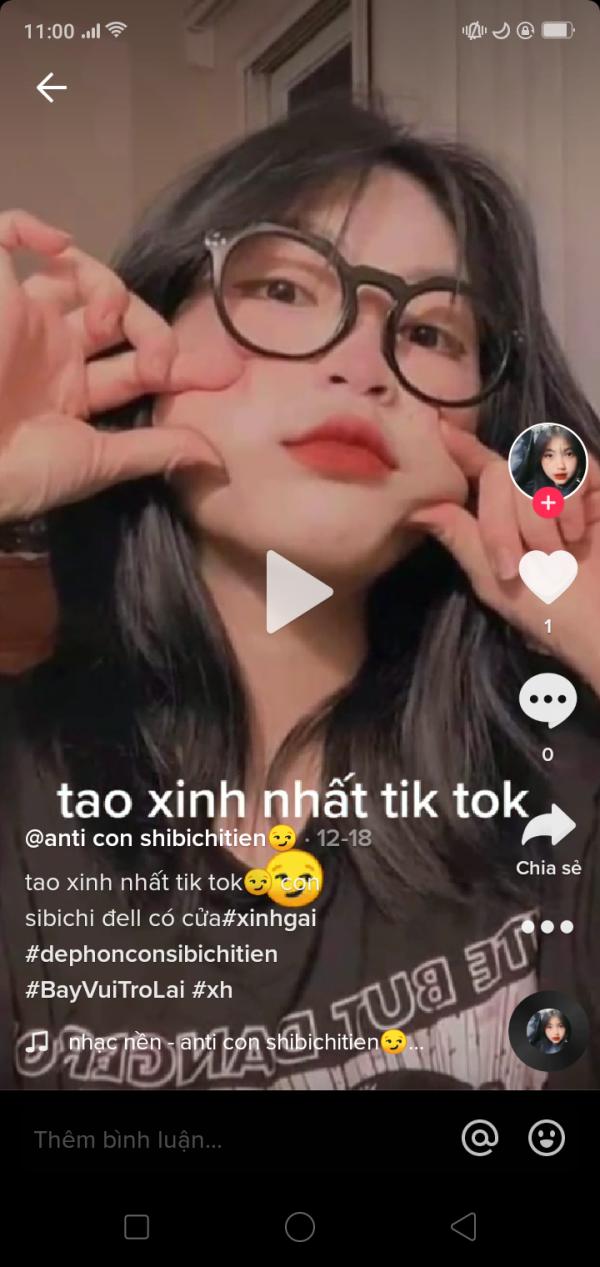Screen dimensions: 600x1267
Task: Open recent apps from the navigation bar
Action: coord(136,1227)
